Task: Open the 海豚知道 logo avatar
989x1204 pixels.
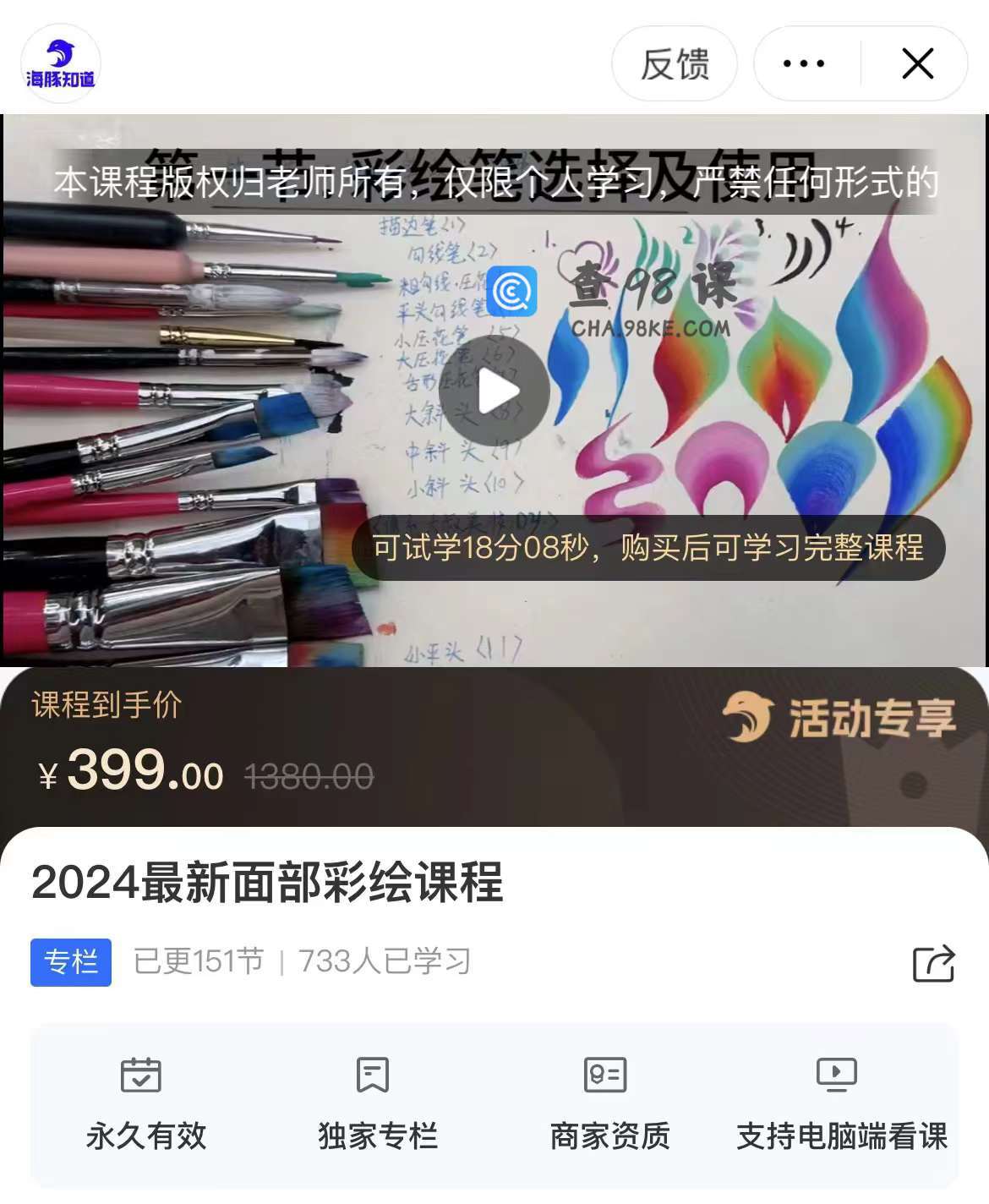Action: coord(60,63)
